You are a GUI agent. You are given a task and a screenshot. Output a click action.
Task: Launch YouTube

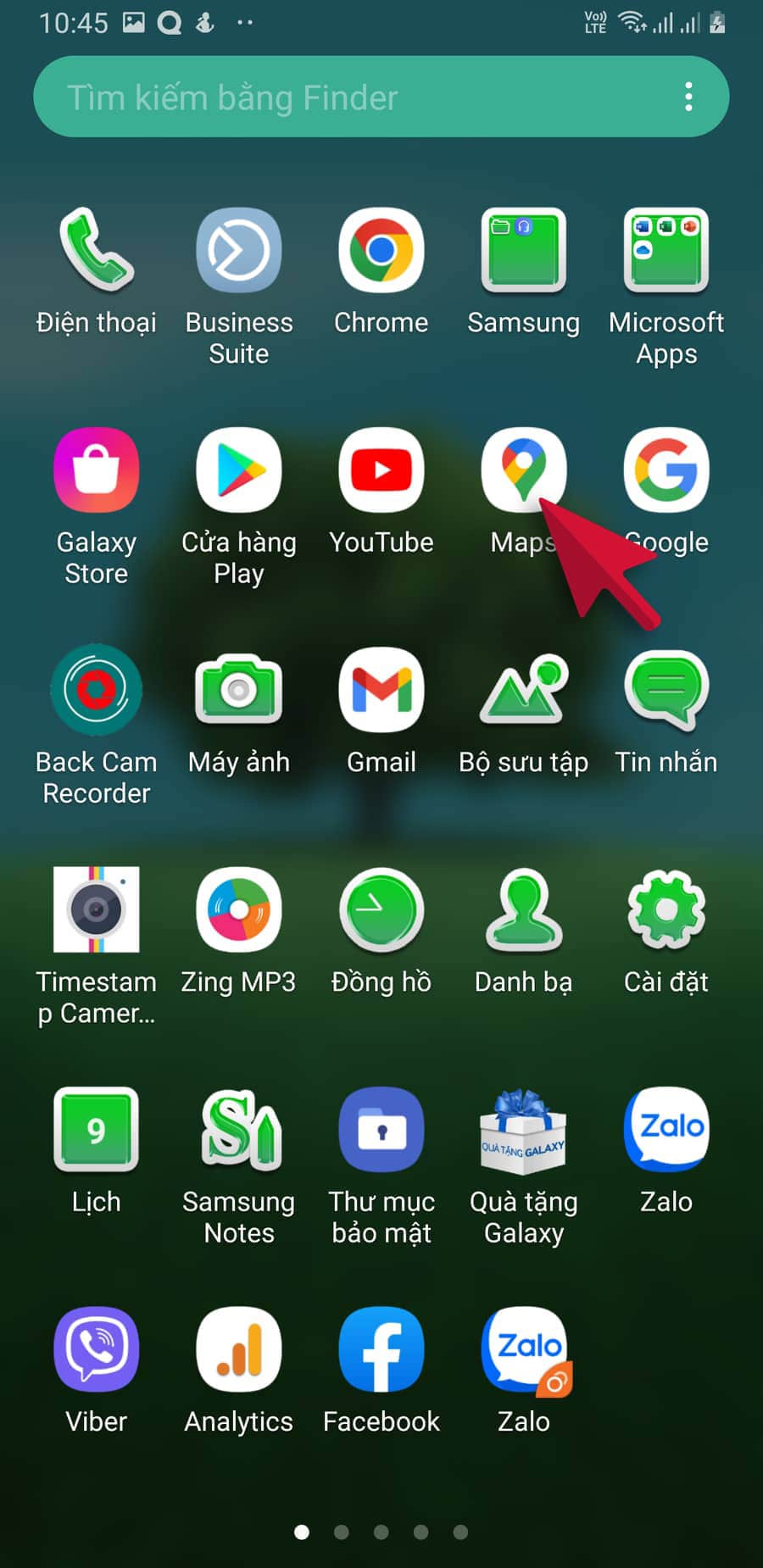tap(381, 470)
